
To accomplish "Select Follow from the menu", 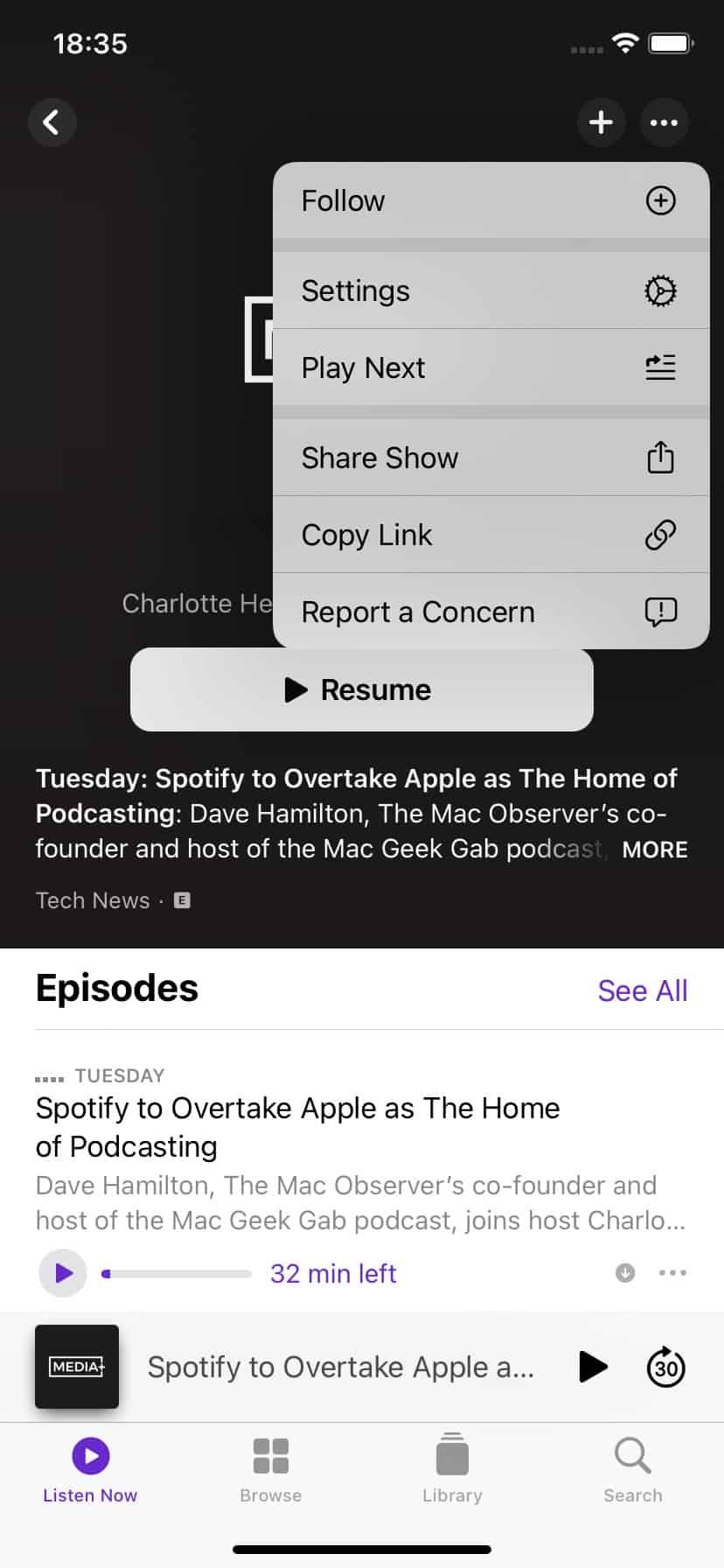I will pos(491,200).
